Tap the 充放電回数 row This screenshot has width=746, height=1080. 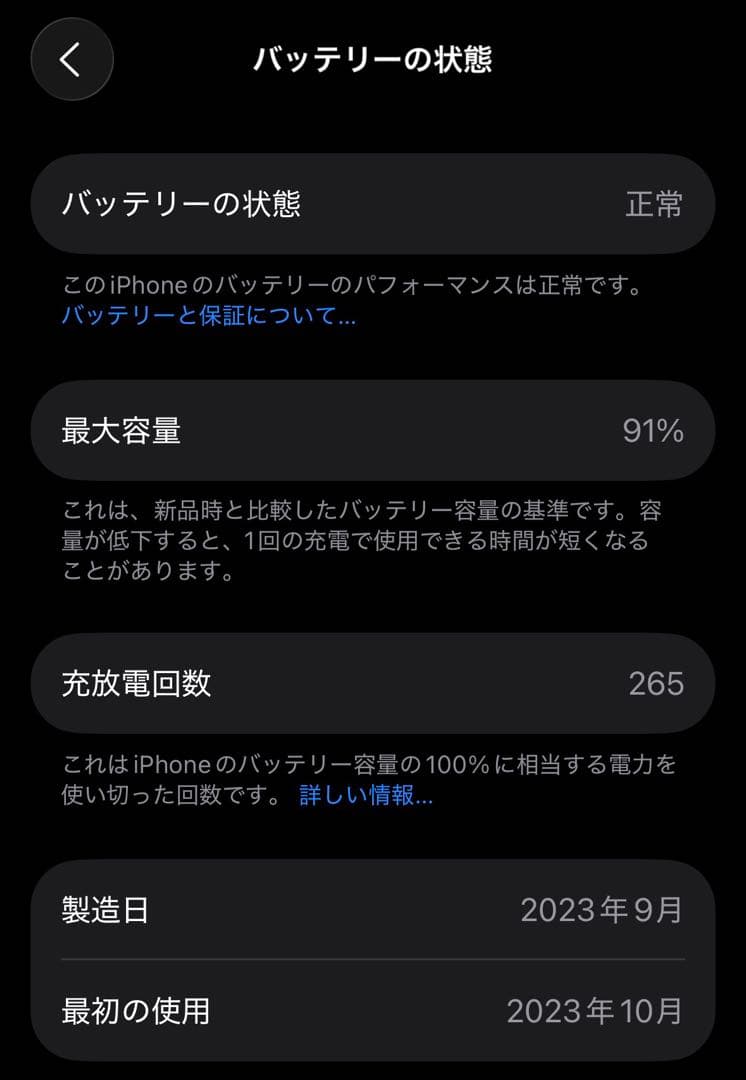click(372, 683)
